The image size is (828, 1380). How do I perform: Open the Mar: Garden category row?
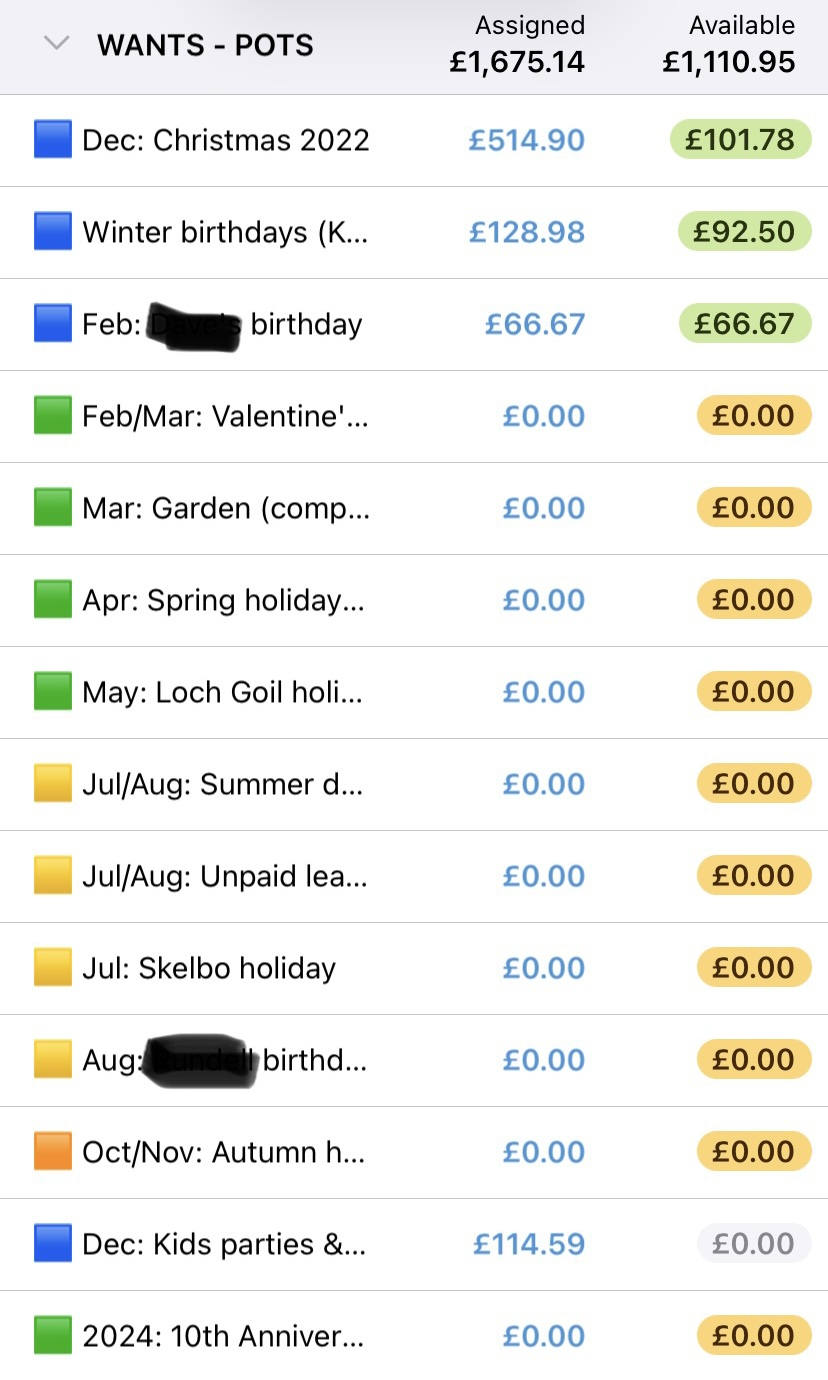414,508
